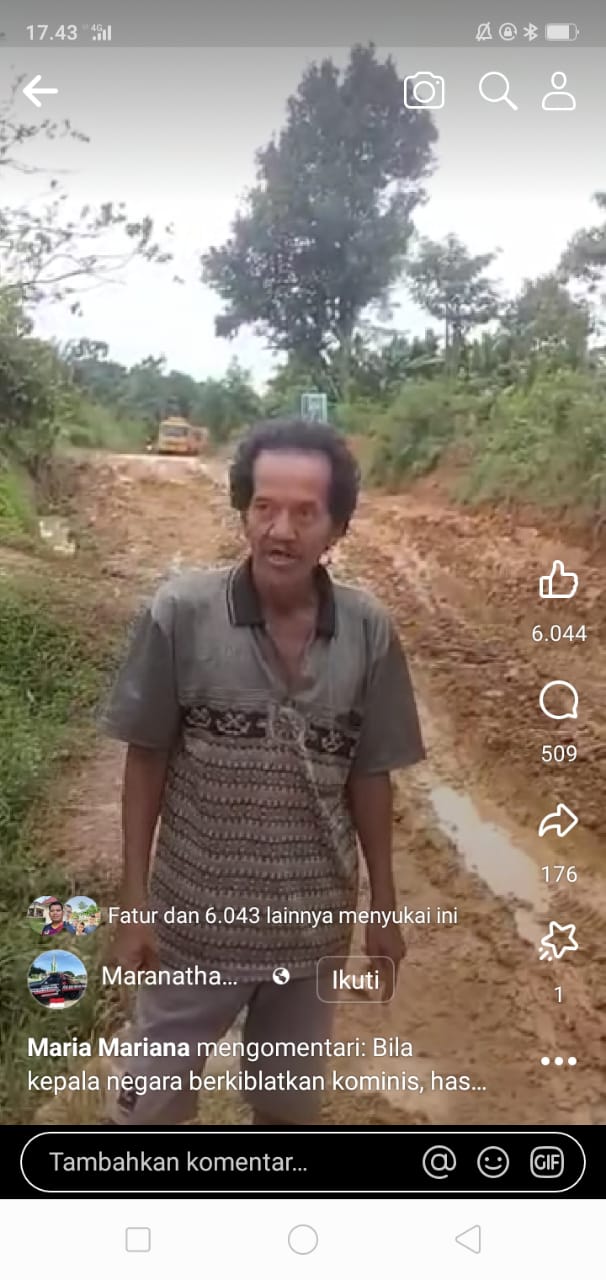The image size is (606, 1280).
Task: Open the three-dot options menu
Action: [559, 1061]
